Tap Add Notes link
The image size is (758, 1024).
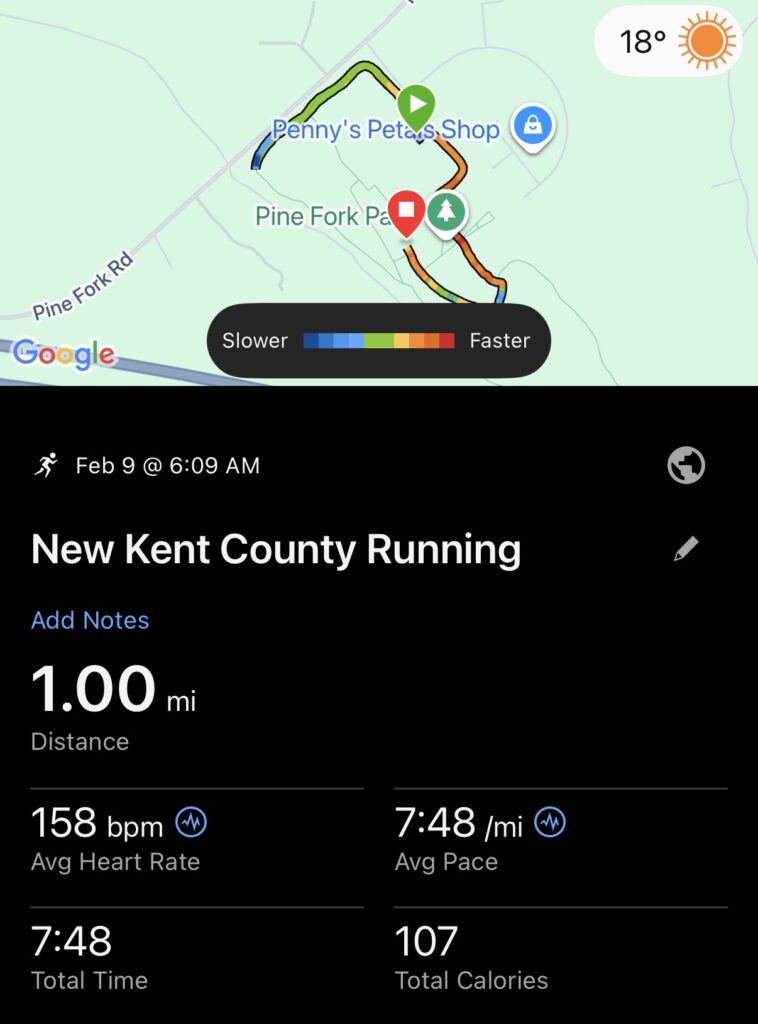[x=90, y=620]
